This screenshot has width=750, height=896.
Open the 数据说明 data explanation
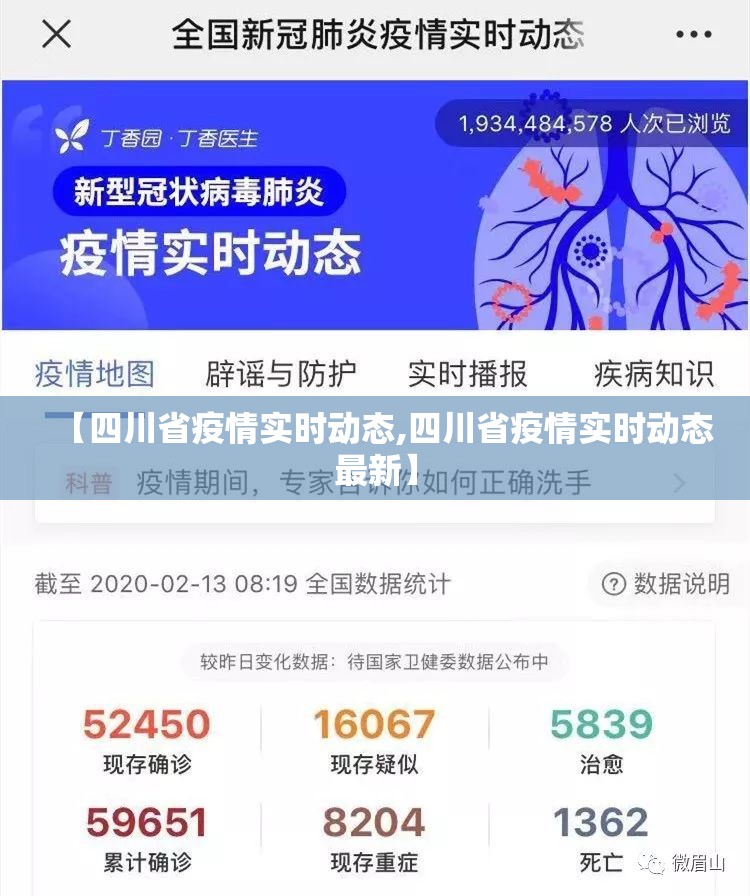666,583
